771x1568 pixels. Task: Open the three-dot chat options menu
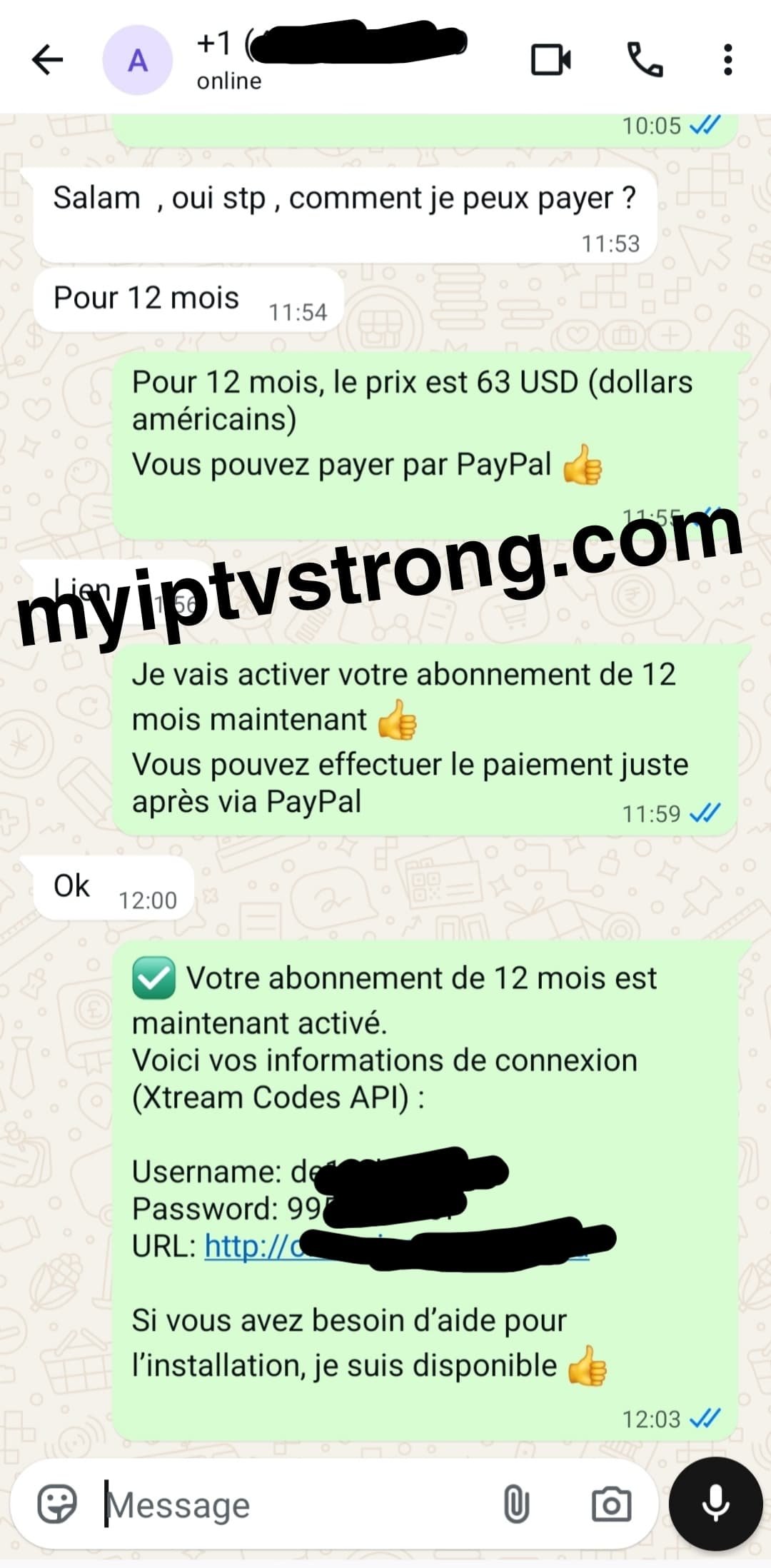point(727,61)
